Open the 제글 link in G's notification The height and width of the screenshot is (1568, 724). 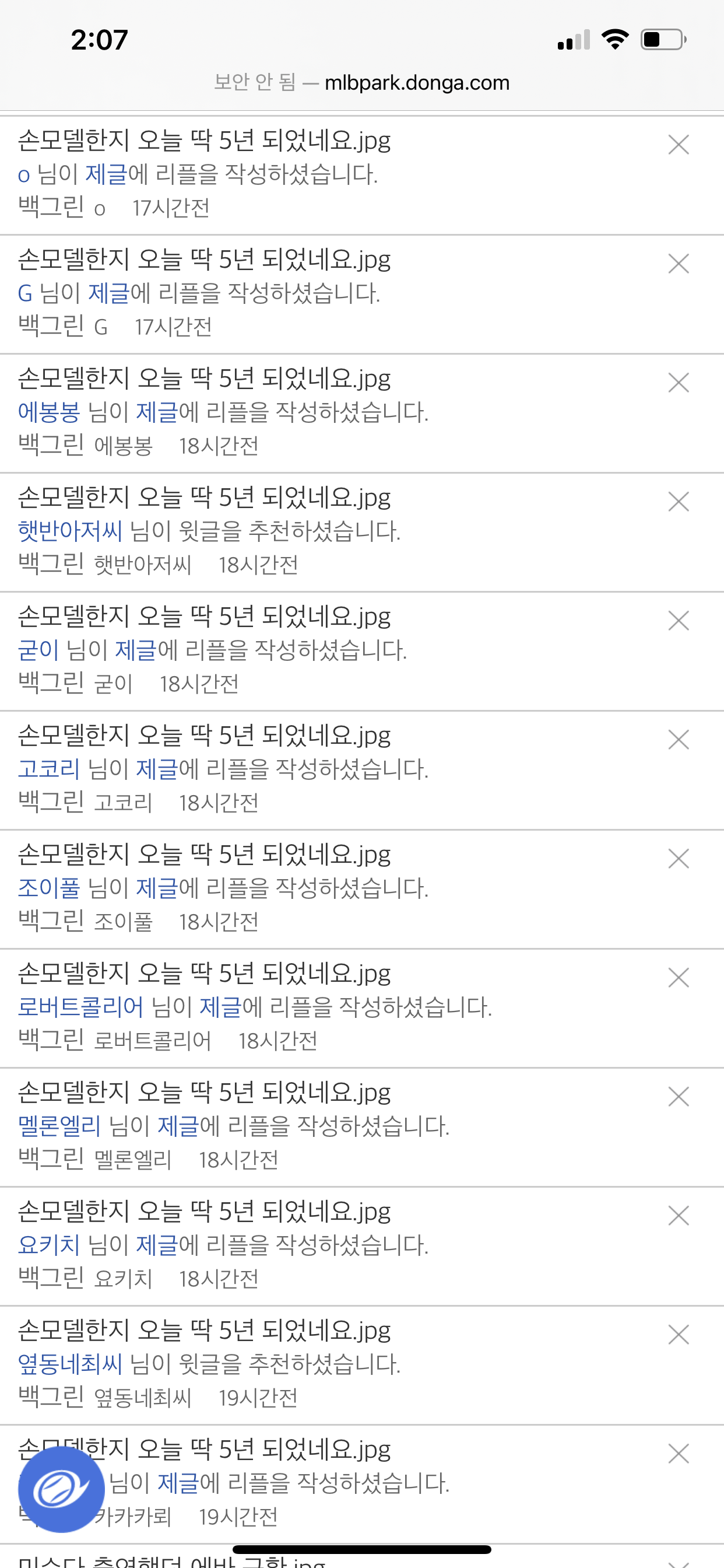110,293
